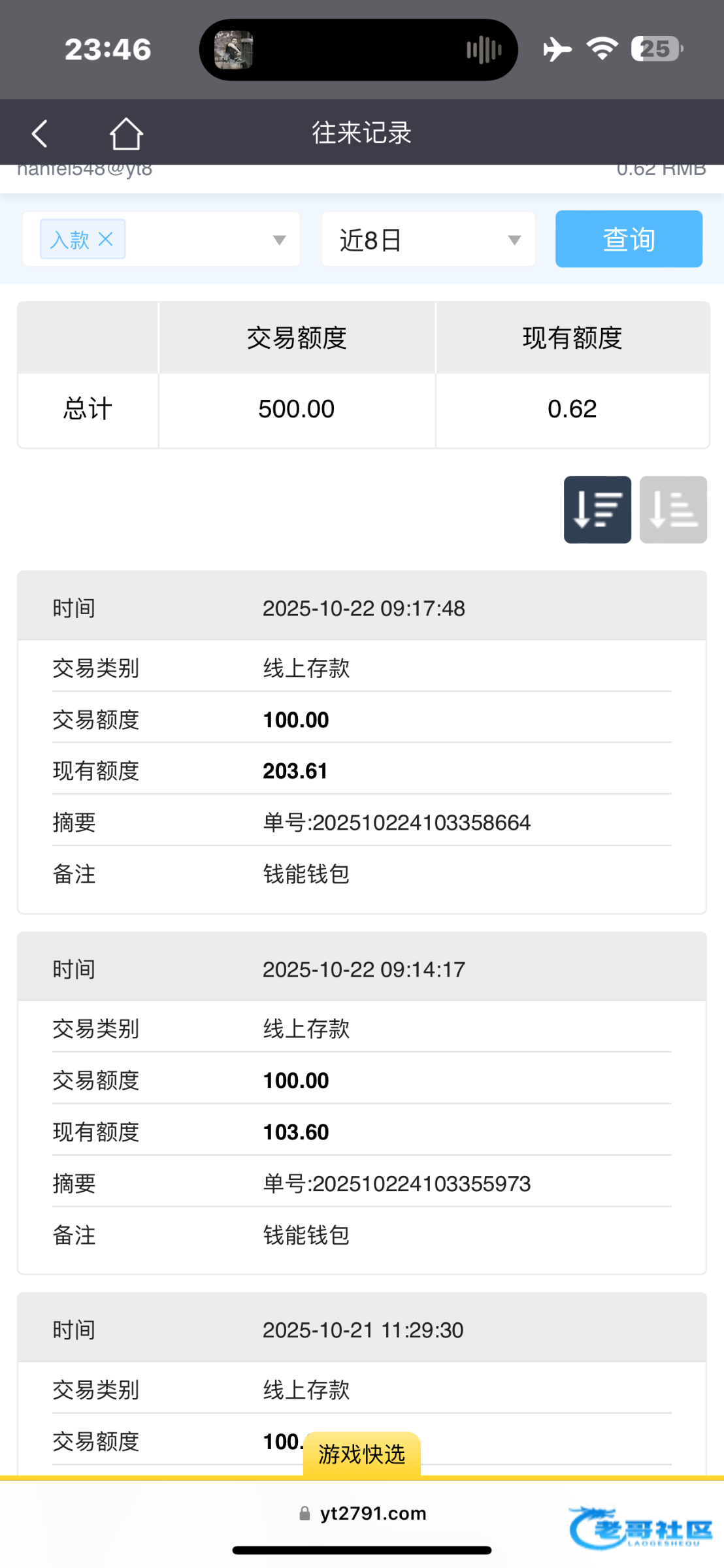Expand the transaction type dropdown
724x1568 pixels.
(x=279, y=240)
